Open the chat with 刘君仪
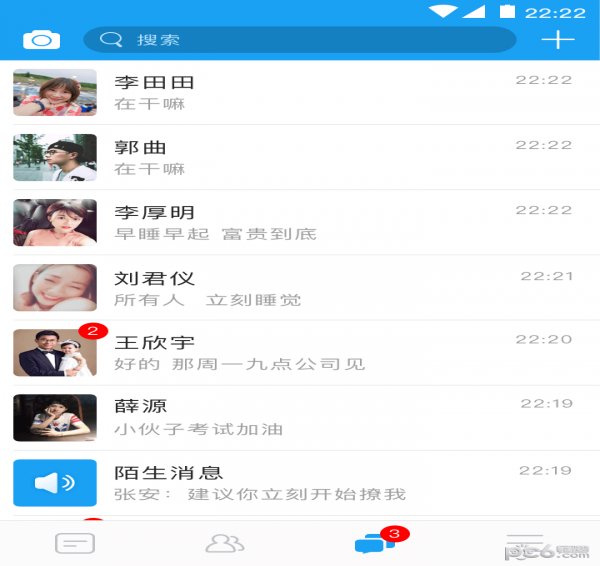 pos(300,288)
